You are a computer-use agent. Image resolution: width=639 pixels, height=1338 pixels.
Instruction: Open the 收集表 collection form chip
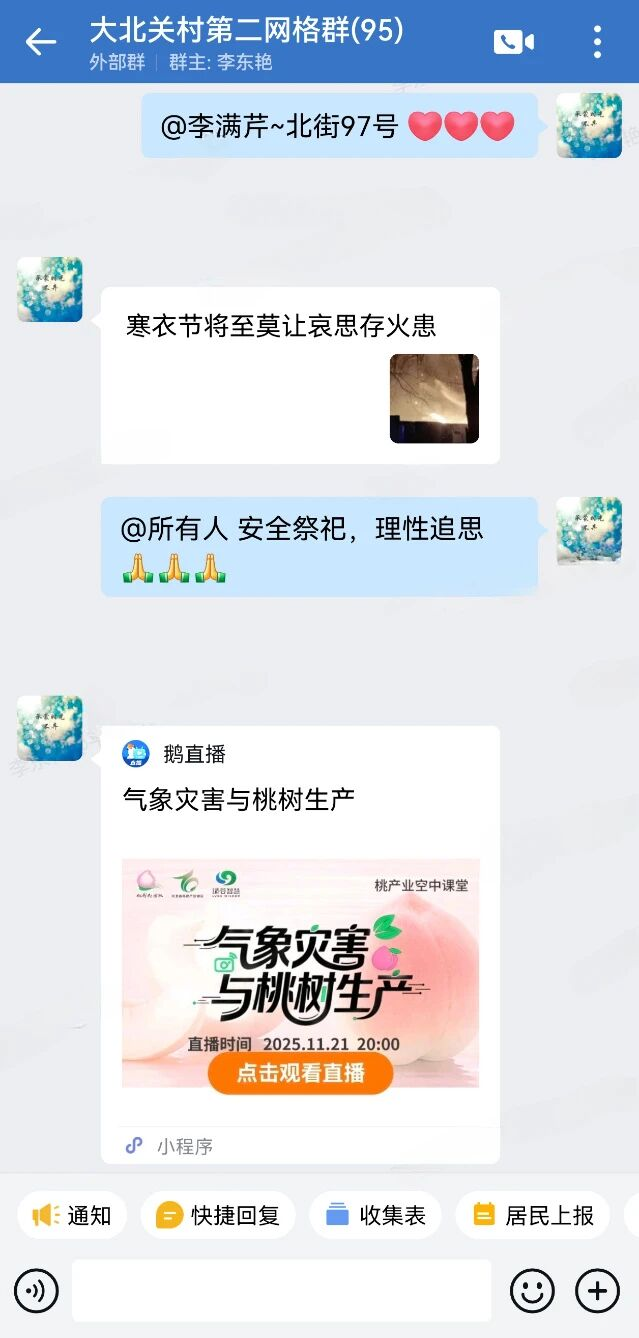[x=376, y=1215]
